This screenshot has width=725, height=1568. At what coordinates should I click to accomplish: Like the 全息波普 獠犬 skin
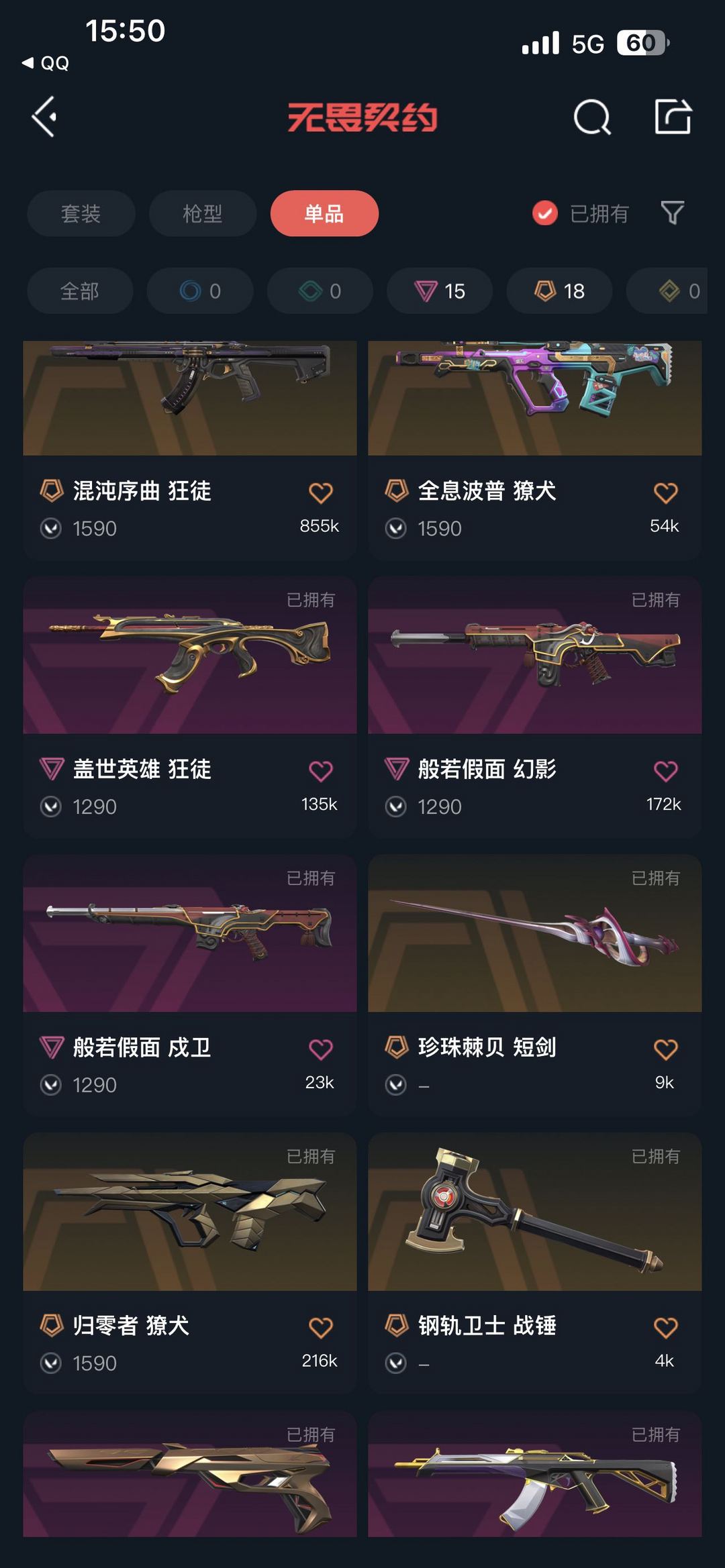(666, 493)
